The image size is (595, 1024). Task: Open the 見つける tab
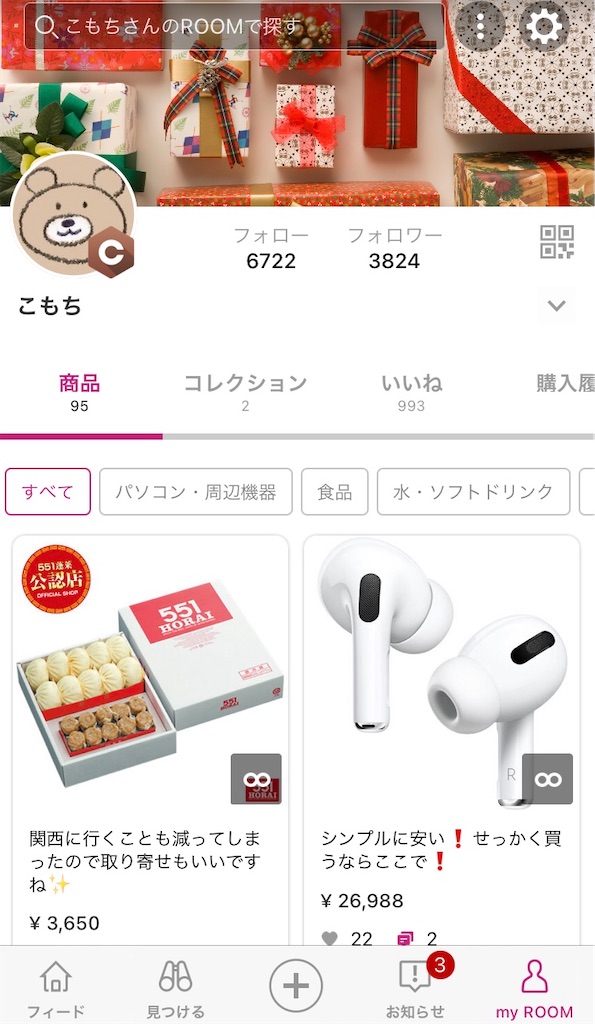175,989
